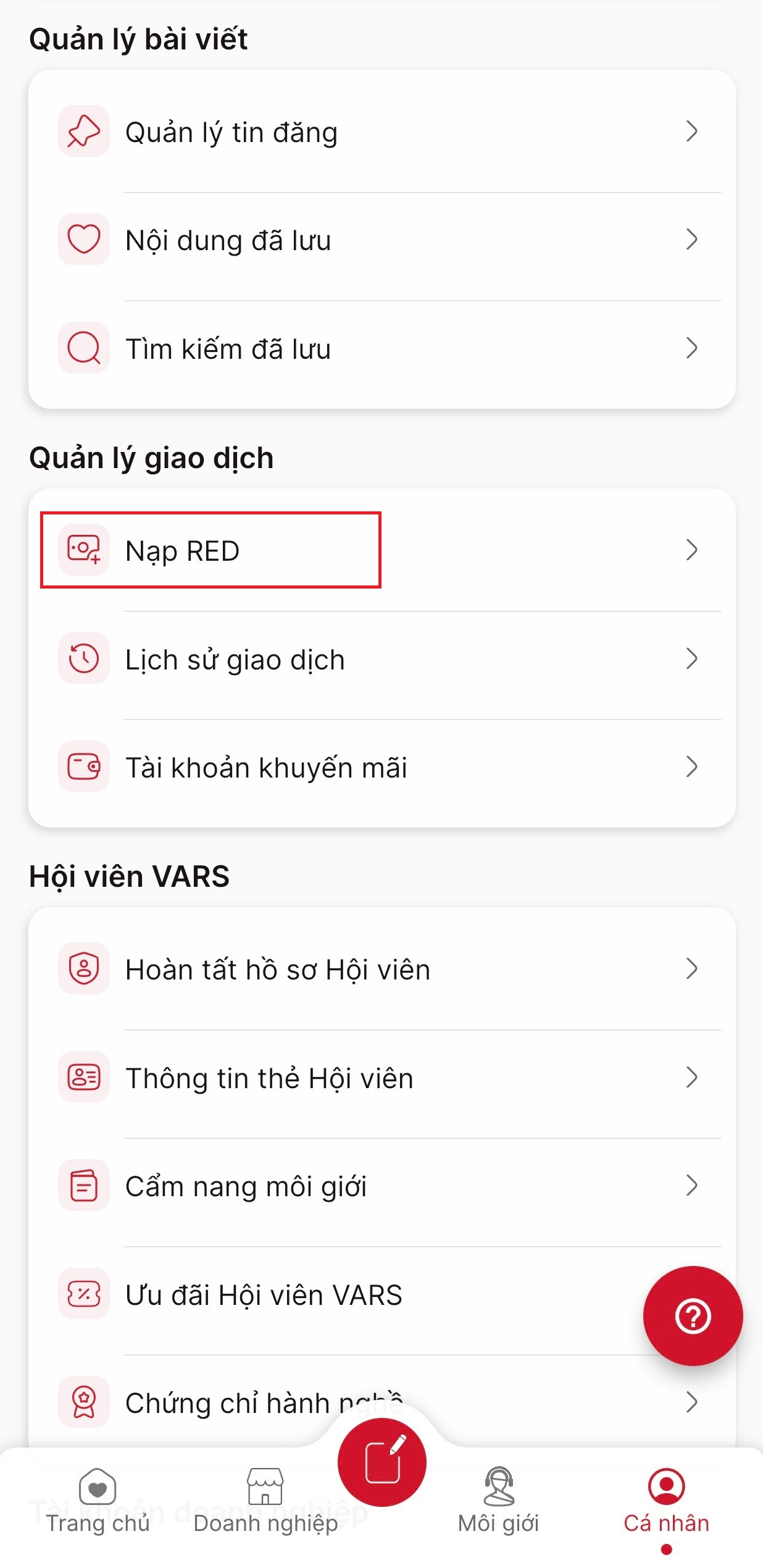
Task: Tap the red compose post button
Action: (x=382, y=1462)
